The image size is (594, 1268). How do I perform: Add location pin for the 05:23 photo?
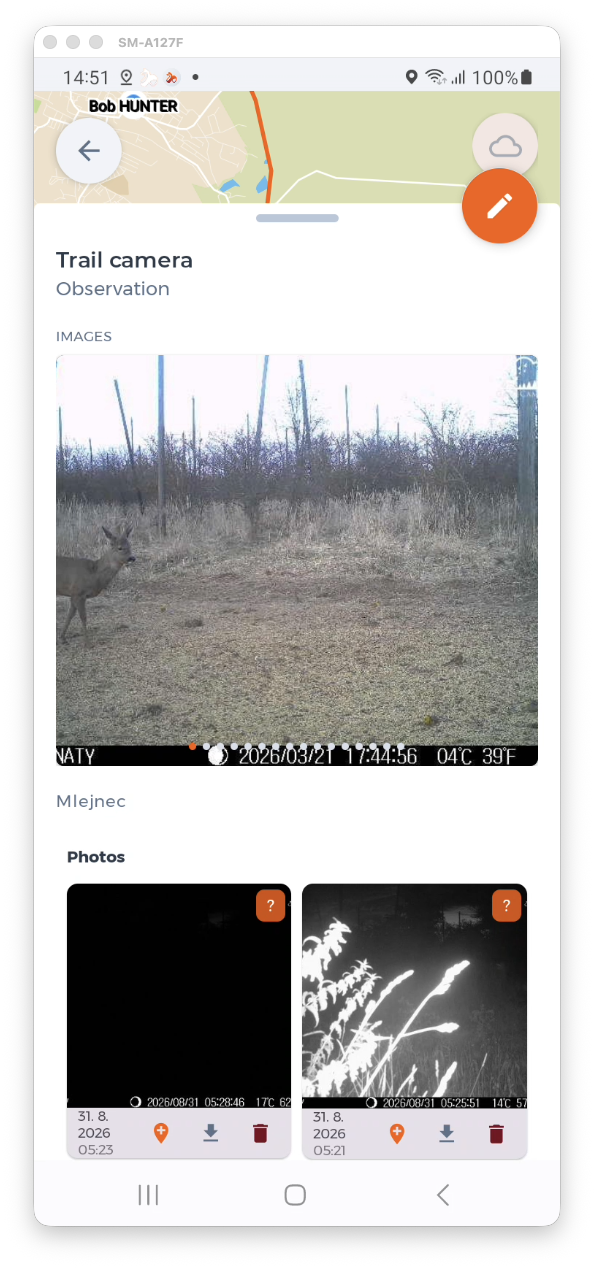click(x=161, y=1133)
